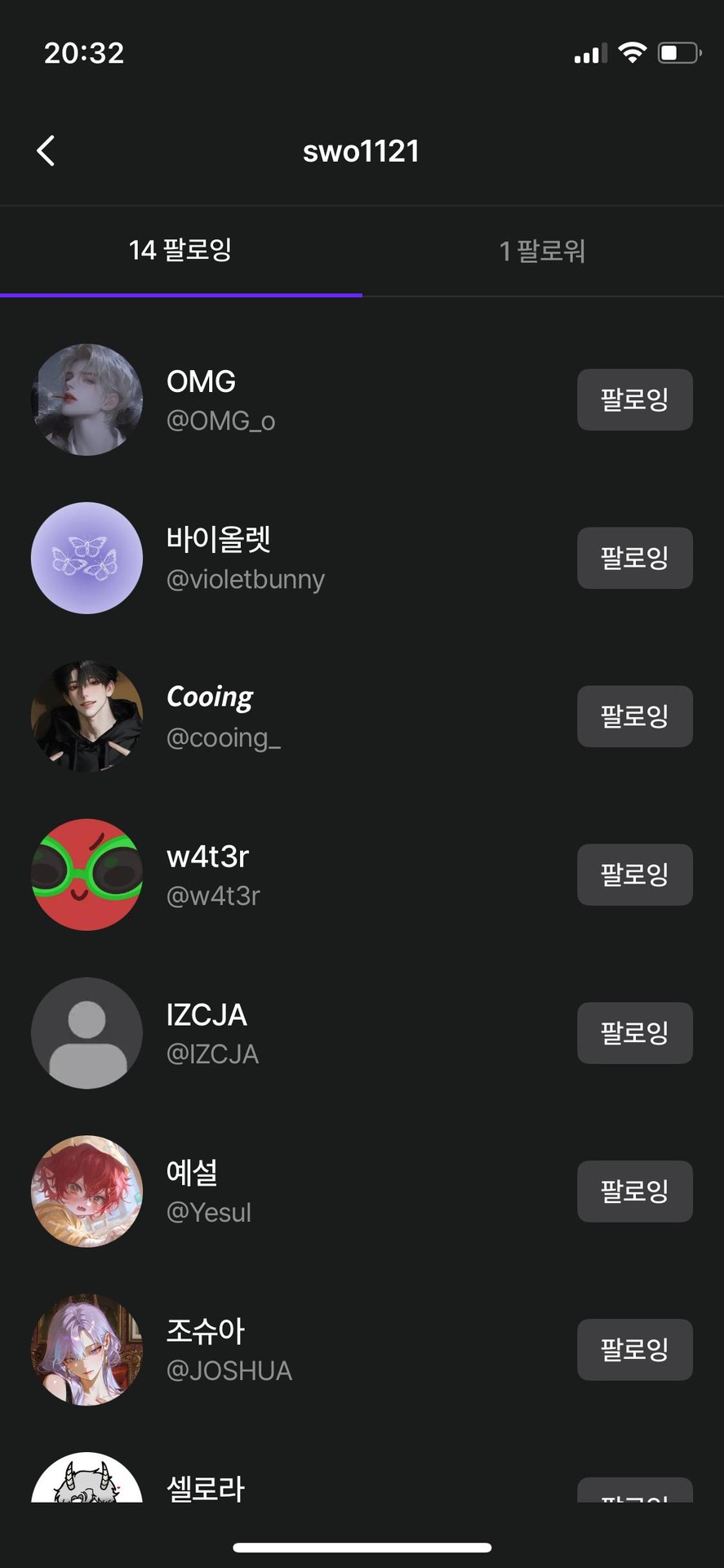Tap the back arrow chevron
This screenshot has height=1568, width=724.
[x=46, y=150]
